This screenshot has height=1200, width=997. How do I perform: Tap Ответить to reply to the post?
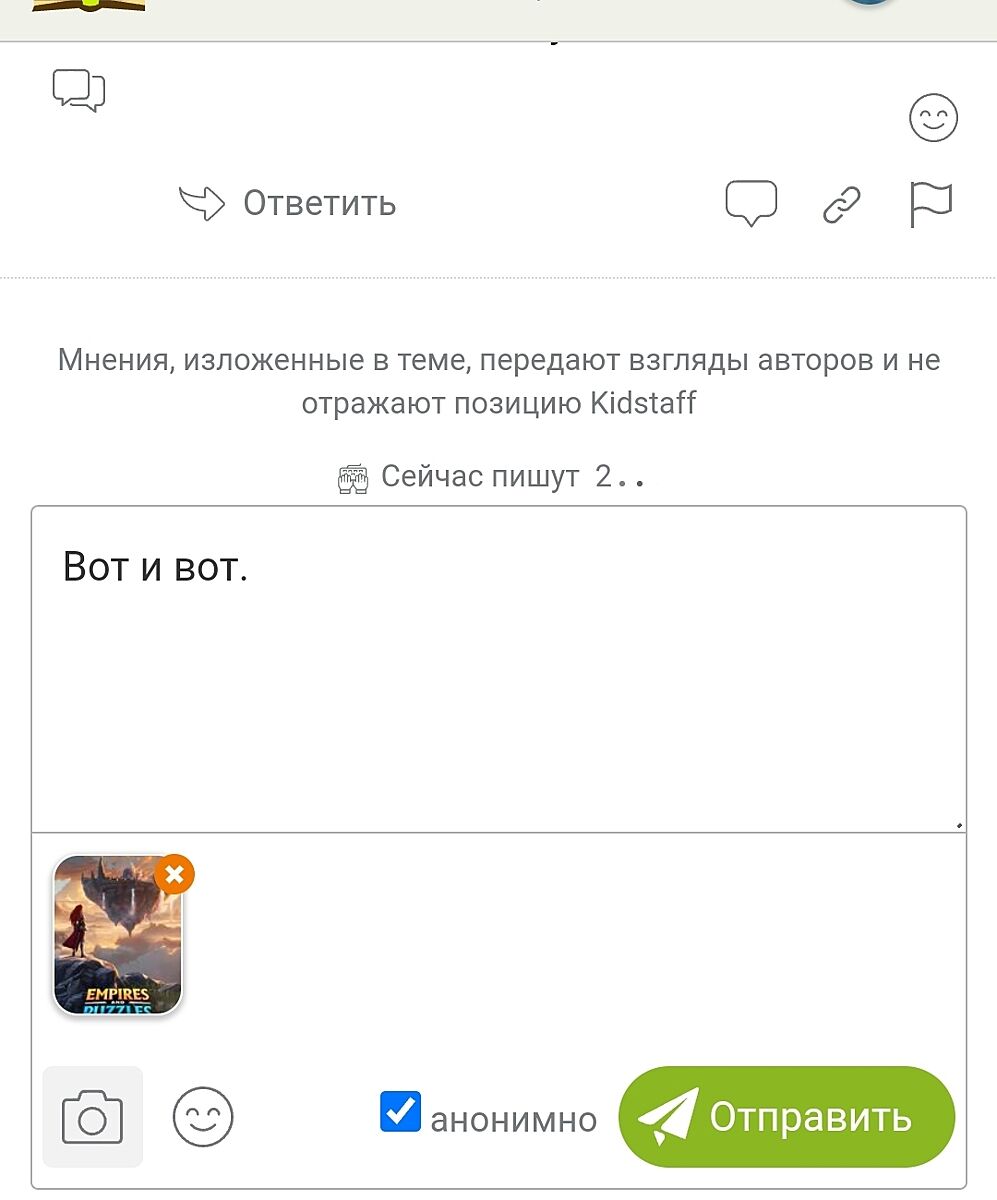pos(289,204)
